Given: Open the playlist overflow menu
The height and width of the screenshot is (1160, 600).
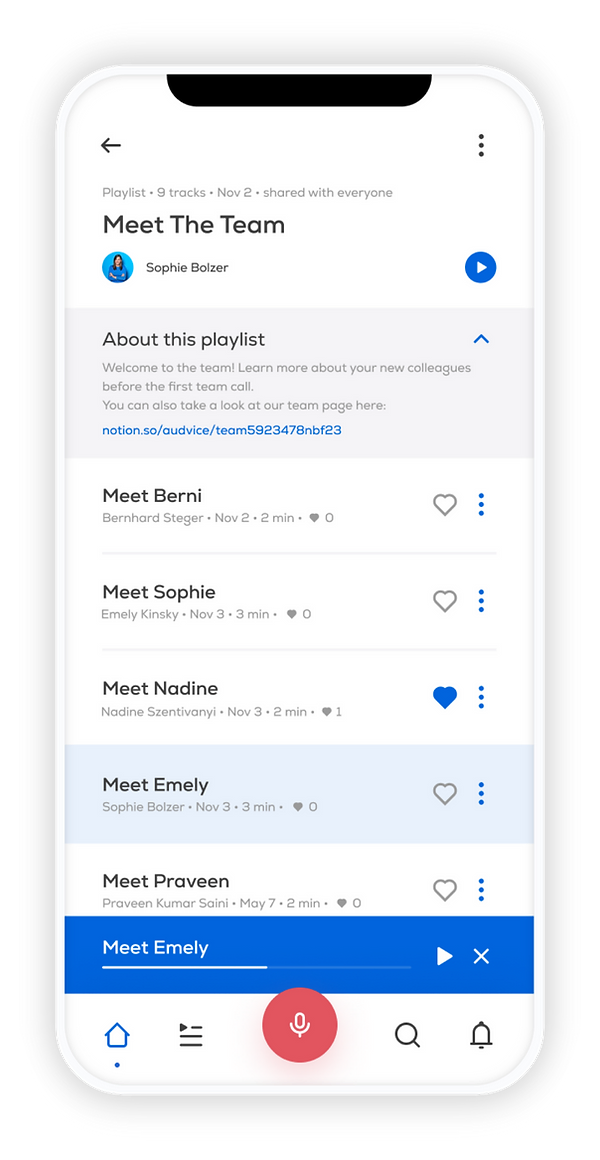Looking at the screenshot, I should 481,146.
